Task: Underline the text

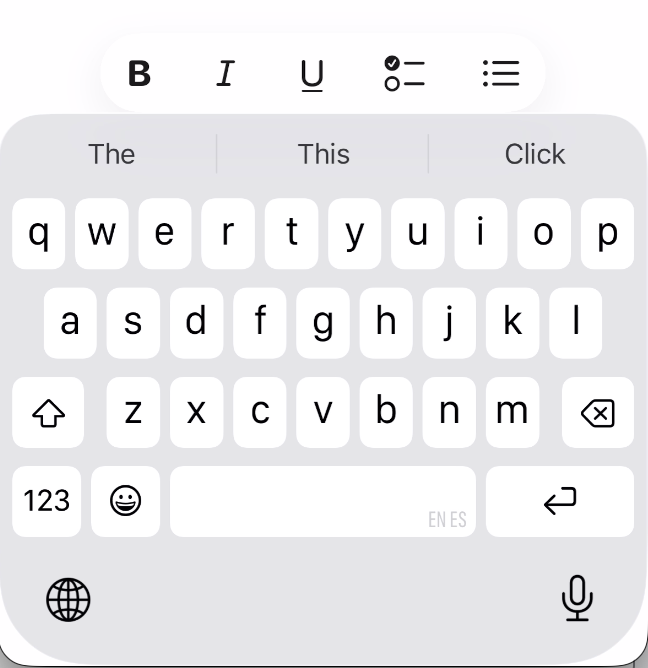Action: coord(312,74)
